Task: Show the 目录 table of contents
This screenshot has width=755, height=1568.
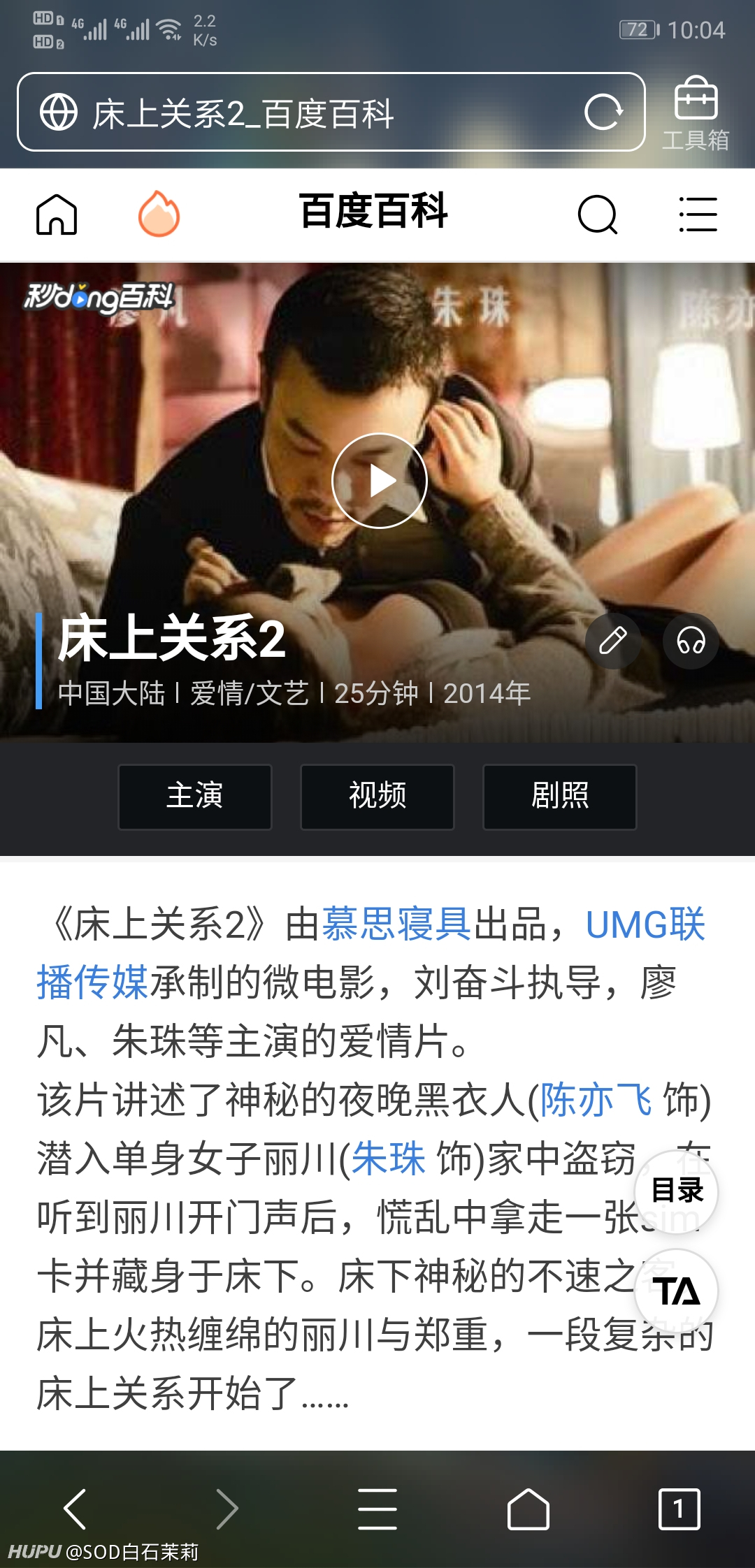Action: coord(676,1191)
